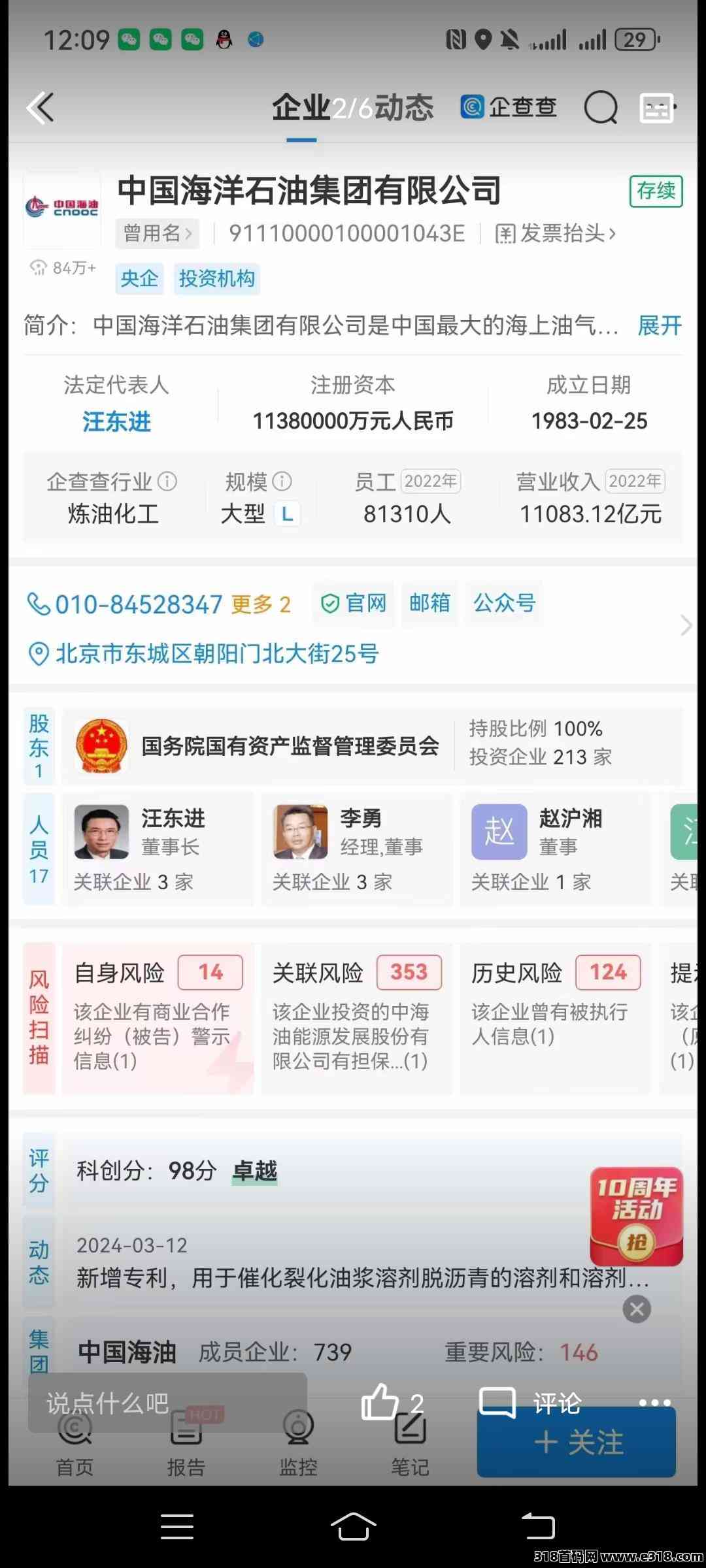
Task: Expand the company introduction with 展开
Action: click(x=659, y=325)
